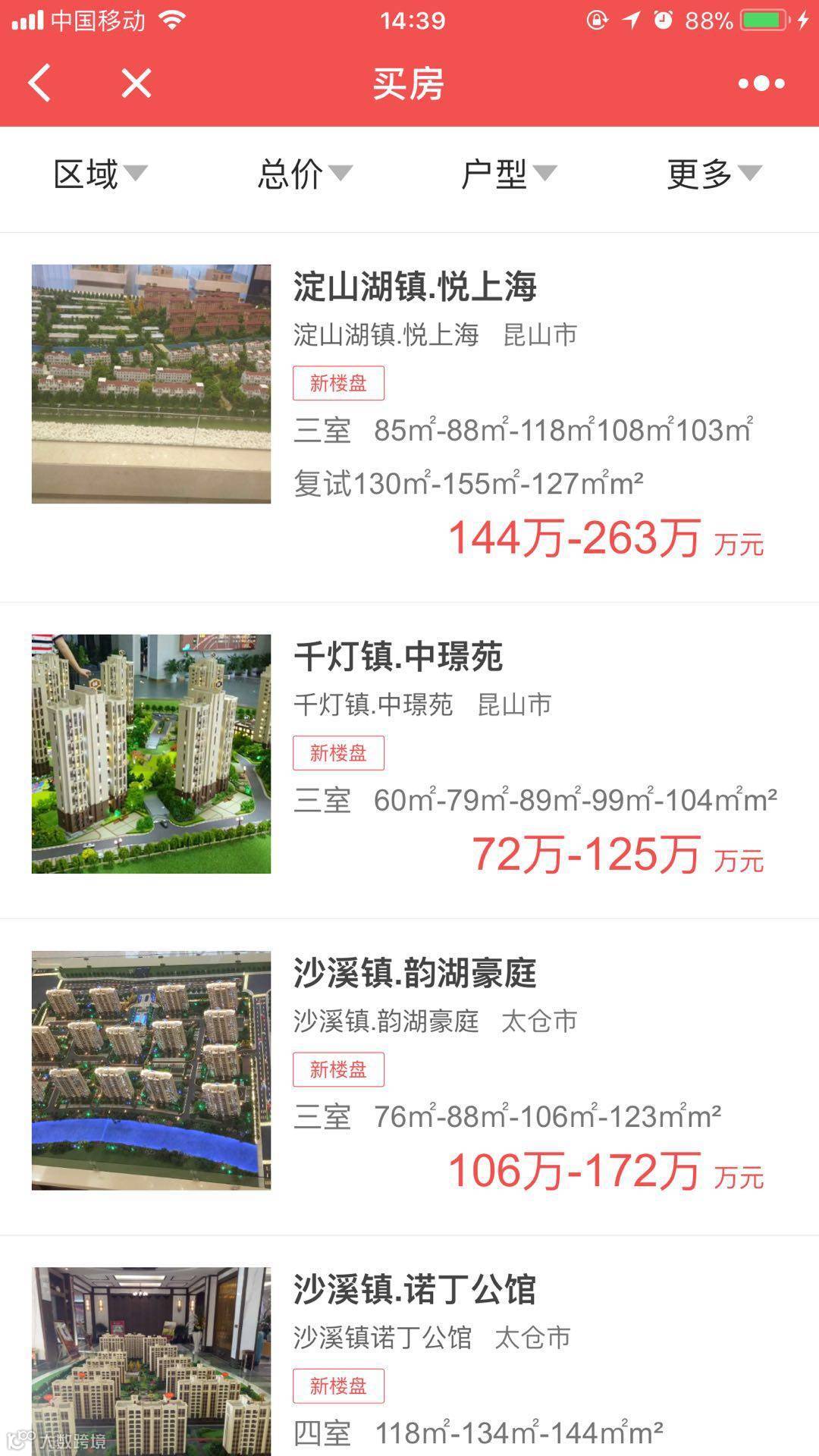
Task: View the 沙溪镇.诺丁公馆 listing
Action: [415, 1290]
